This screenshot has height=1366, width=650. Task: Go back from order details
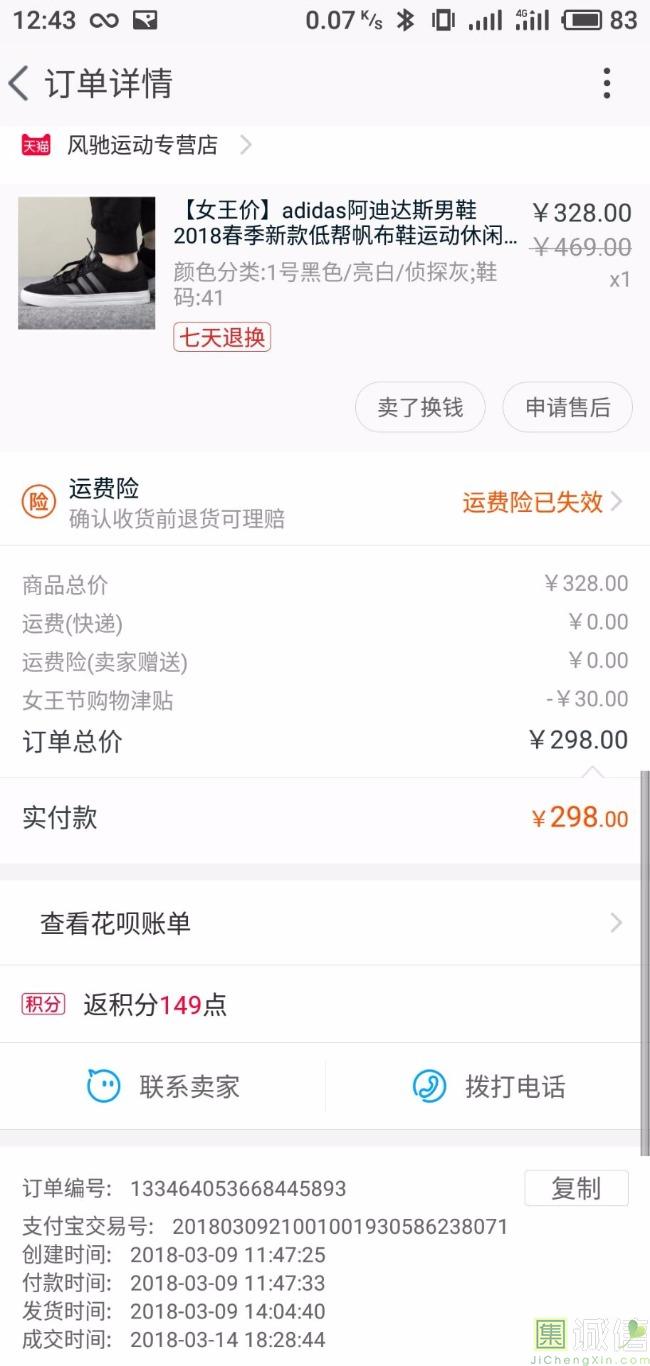pyautogui.click(x=19, y=83)
